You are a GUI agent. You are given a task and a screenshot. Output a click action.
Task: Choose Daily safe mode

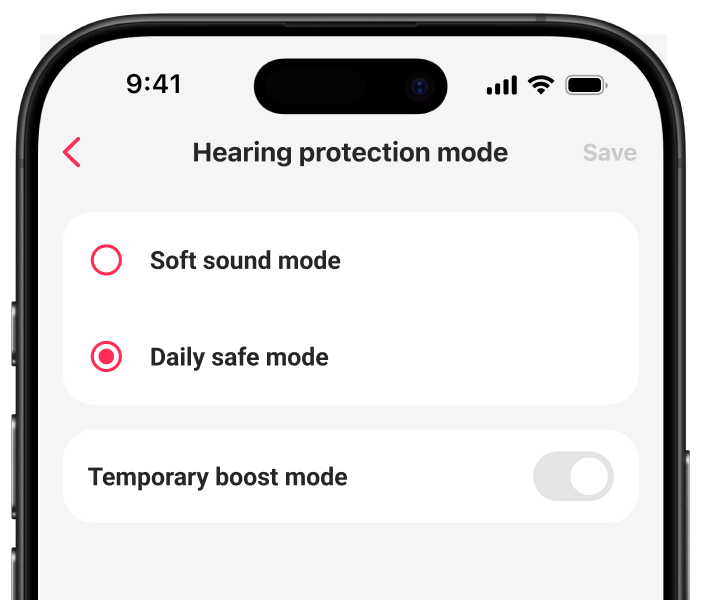click(x=106, y=357)
